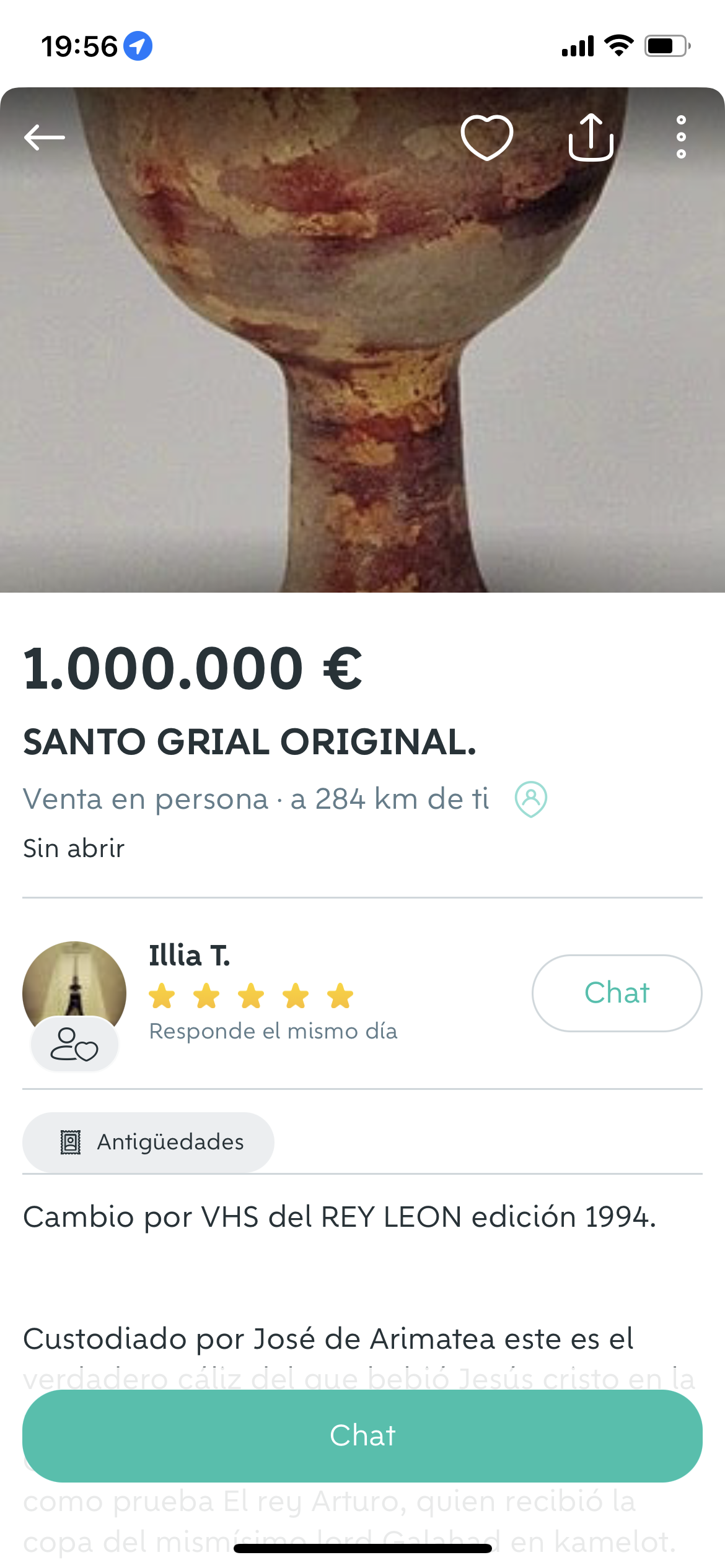Follow seller via profile heart badge
This screenshot has width=725, height=1568.
[x=74, y=1045]
